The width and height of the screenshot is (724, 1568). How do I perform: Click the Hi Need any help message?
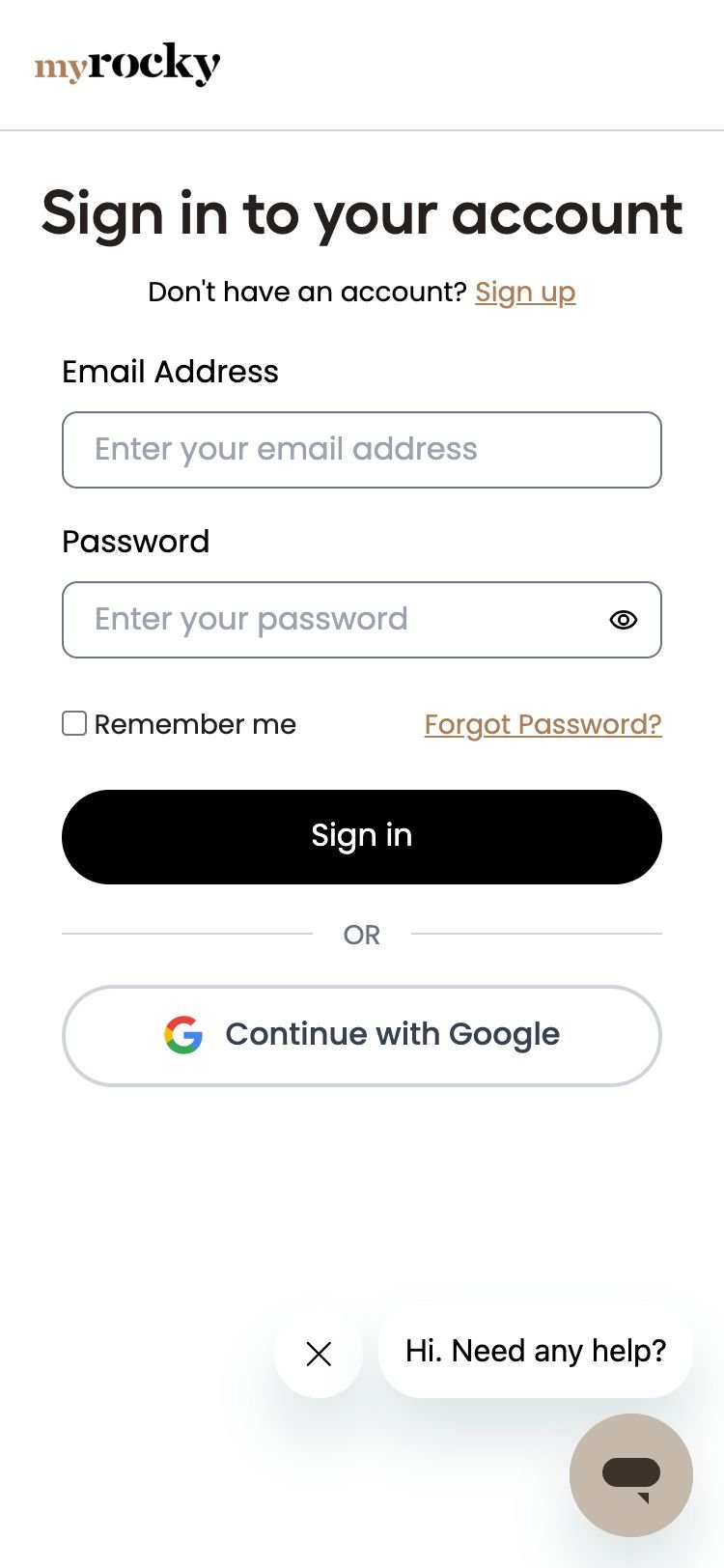click(x=536, y=1351)
